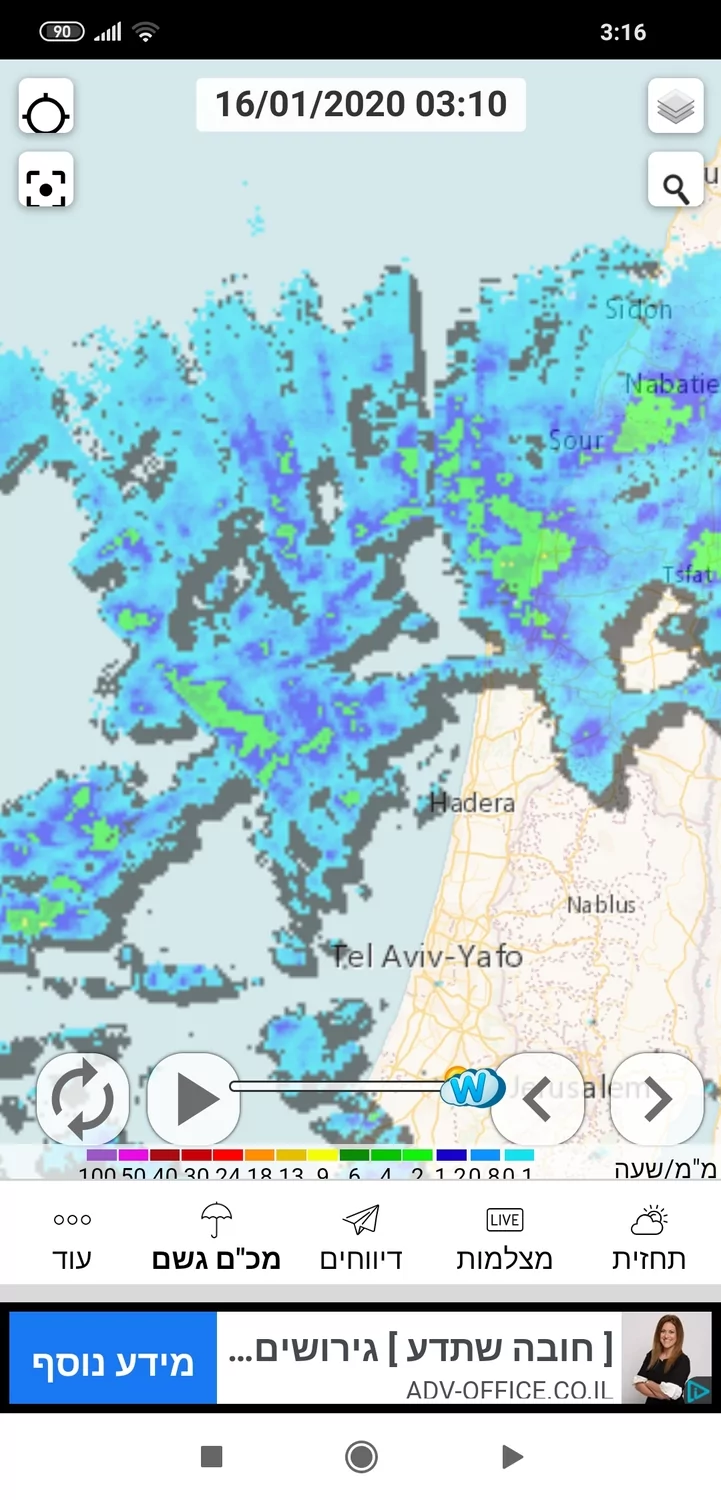Open the עוד more menu
The width and height of the screenshot is (721, 1500).
72,1238
